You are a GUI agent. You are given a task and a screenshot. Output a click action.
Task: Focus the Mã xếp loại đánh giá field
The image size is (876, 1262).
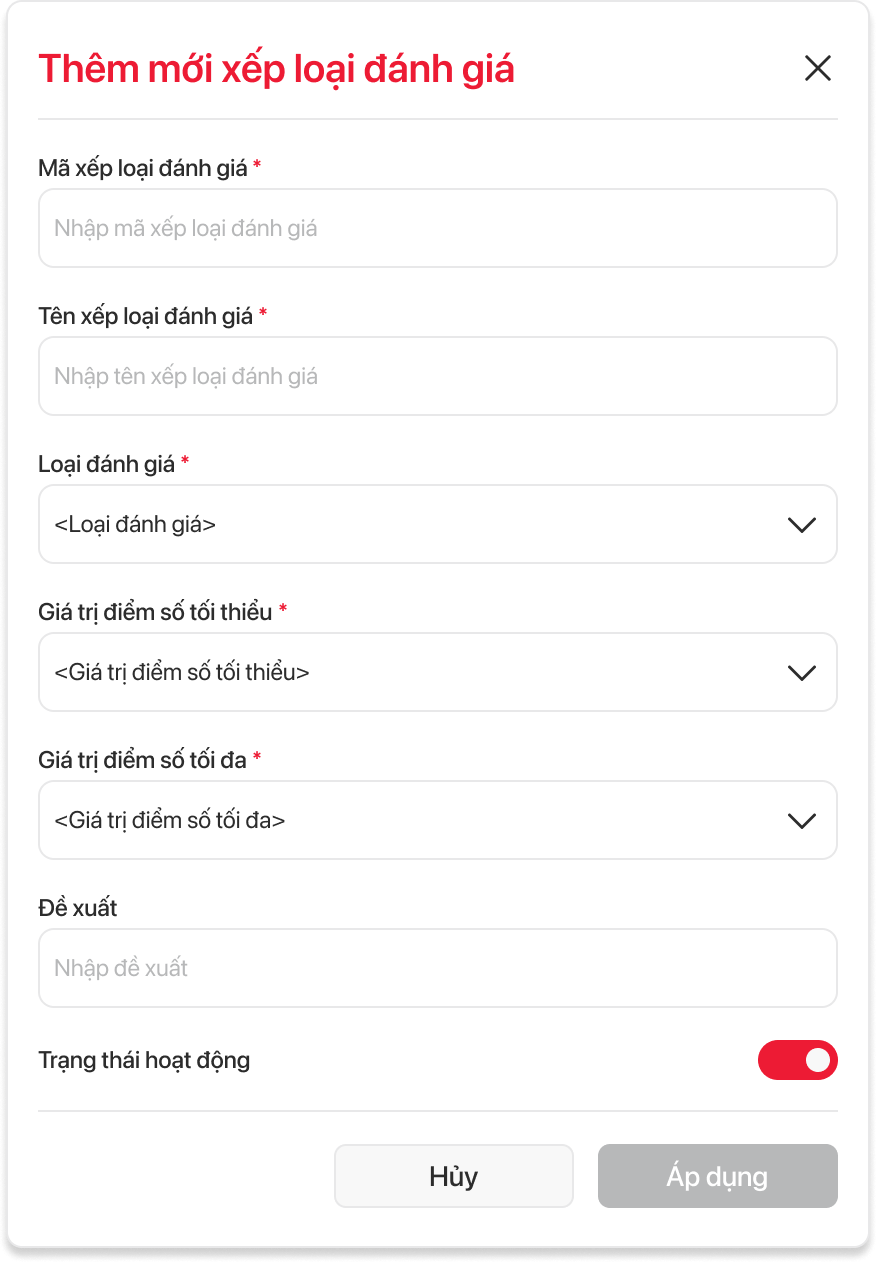(437, 228)
